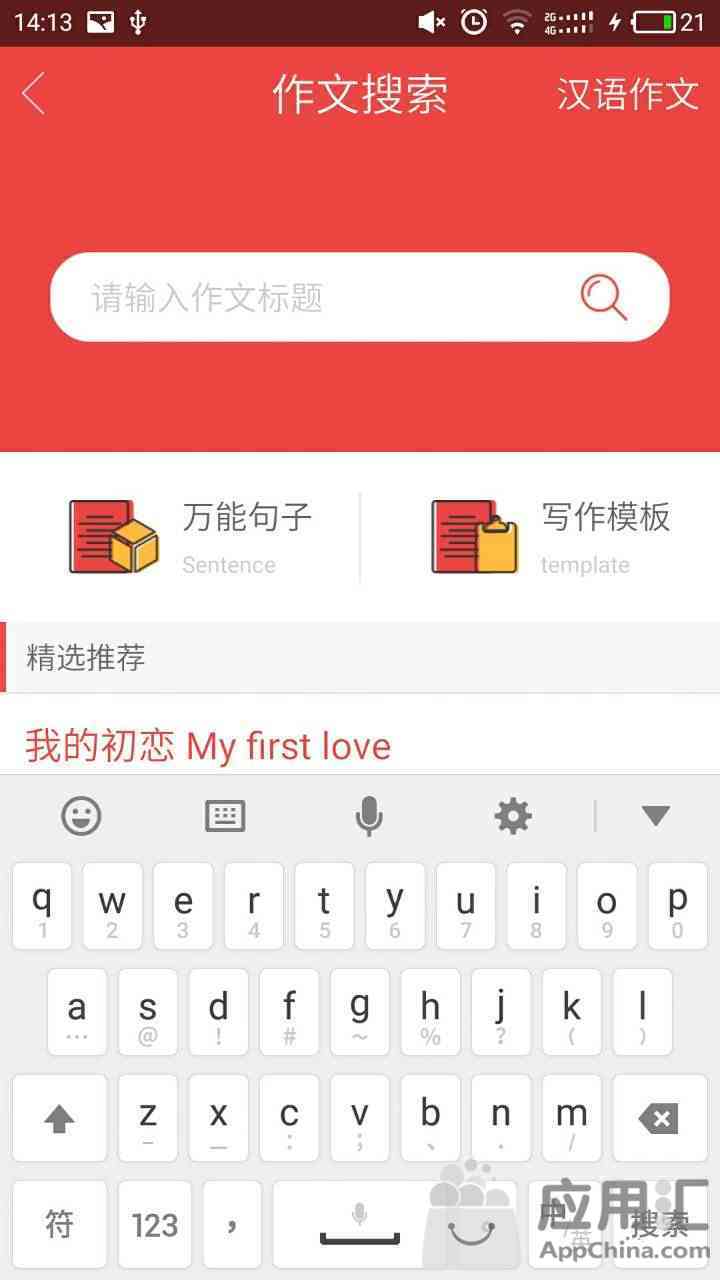The height and width of the screenshot is (1280, 720).
Task: Open 写作模板 template section
Action: 550,537
